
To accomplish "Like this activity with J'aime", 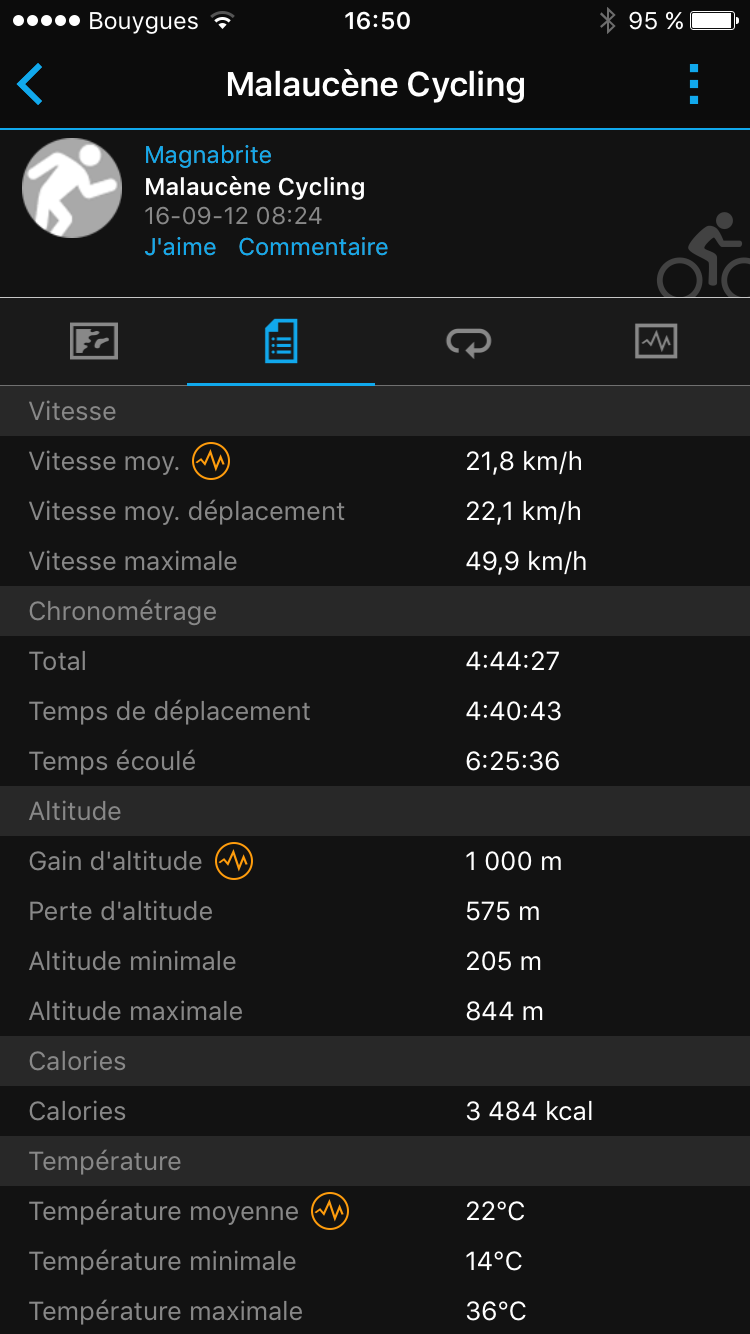I will click(x=180, y=247).
